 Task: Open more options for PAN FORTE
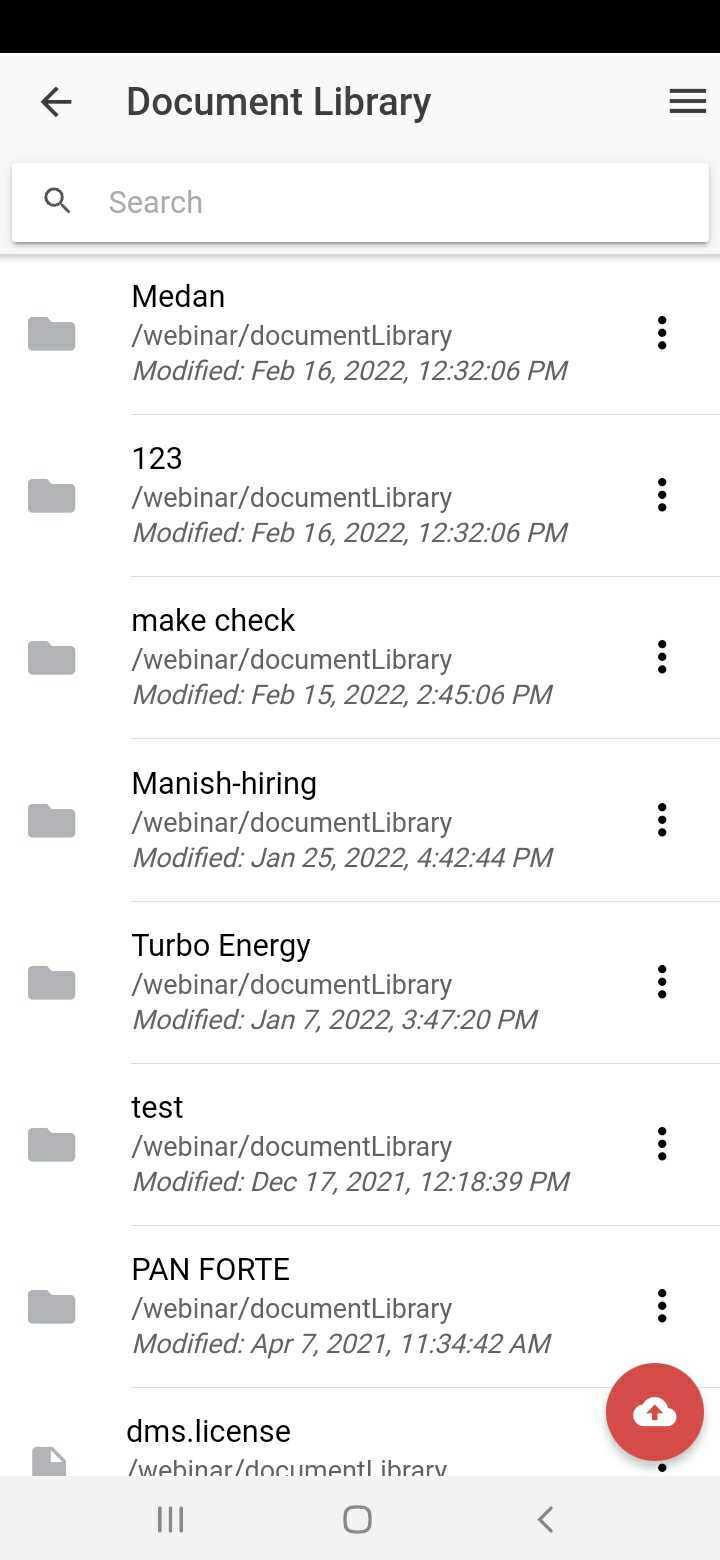click(661, 1306)
